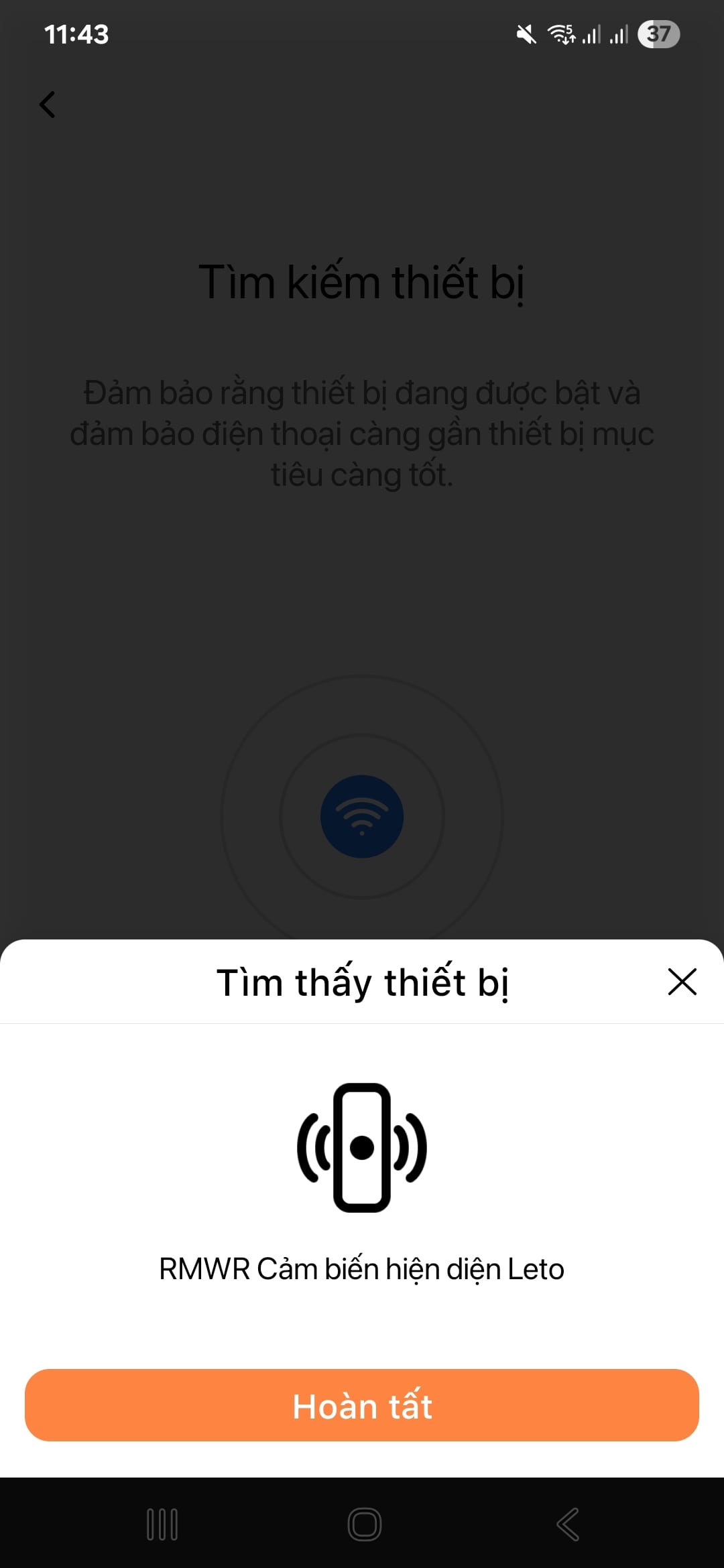Tap the device proximity instruction text
This screenshot has height=1568, width=724.
pos(362,432)
